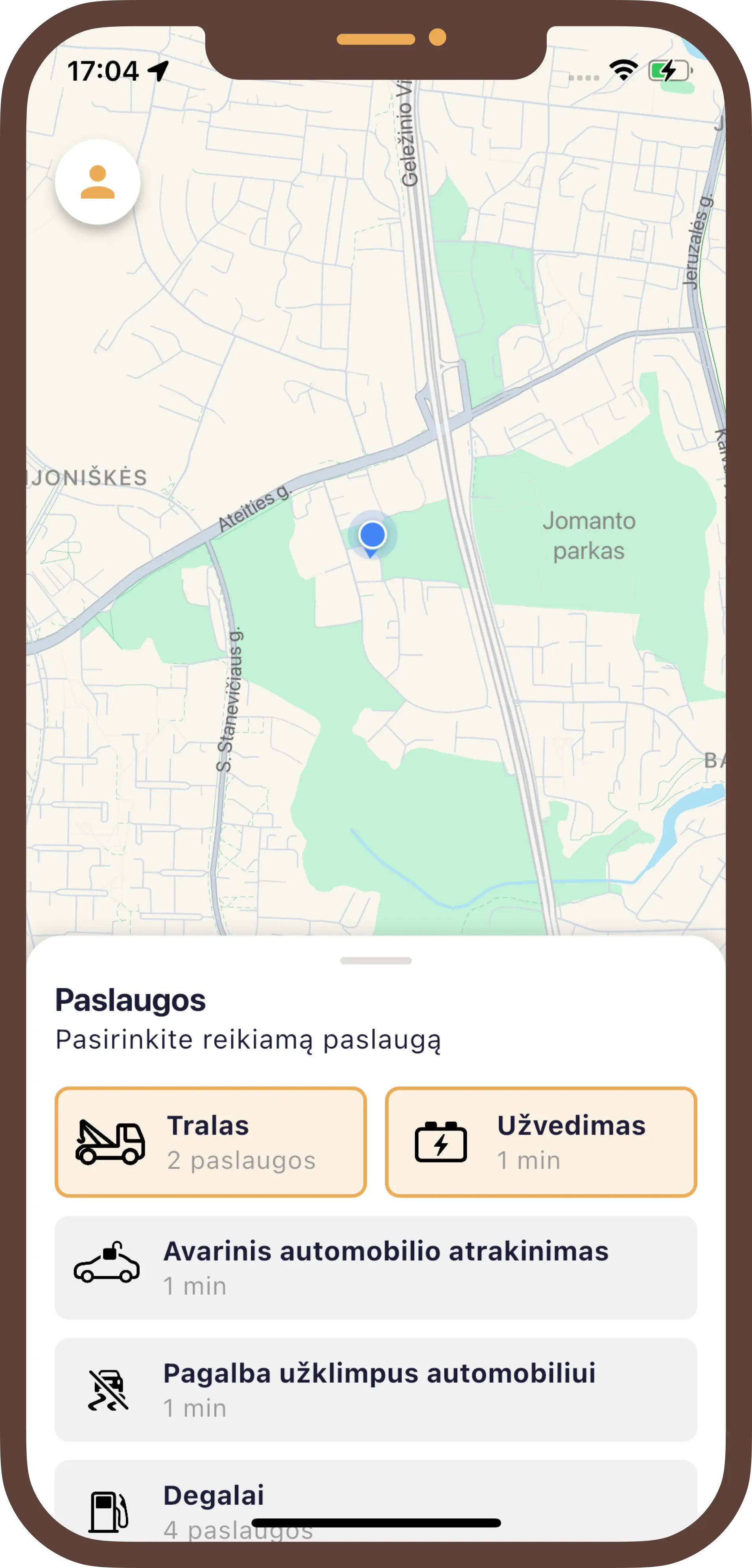This screenshot has width=752, height=1568.
Task: Open the user profile button
Action: (x=98, y=182)
